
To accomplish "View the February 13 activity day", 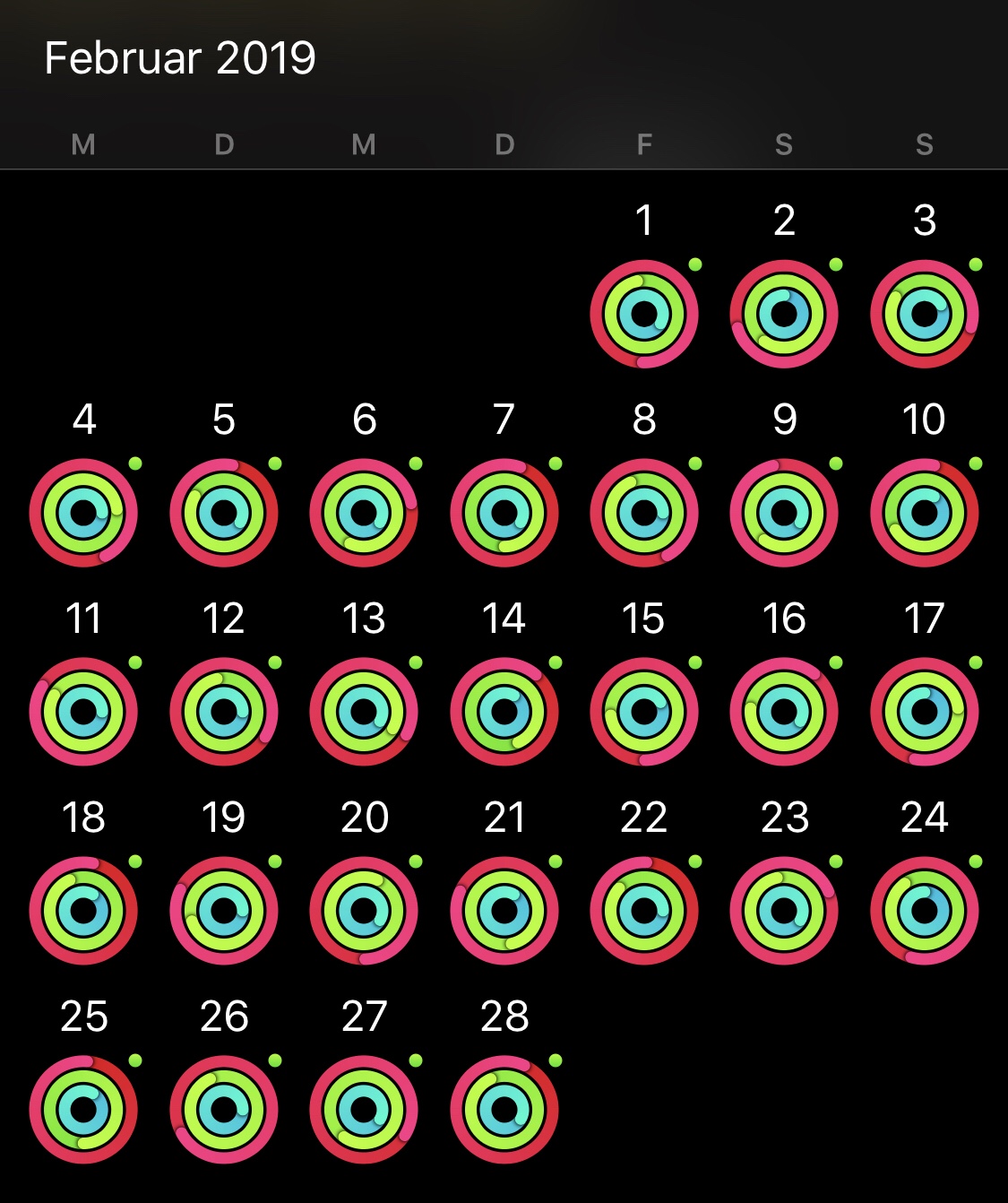I will pos(364,712).
